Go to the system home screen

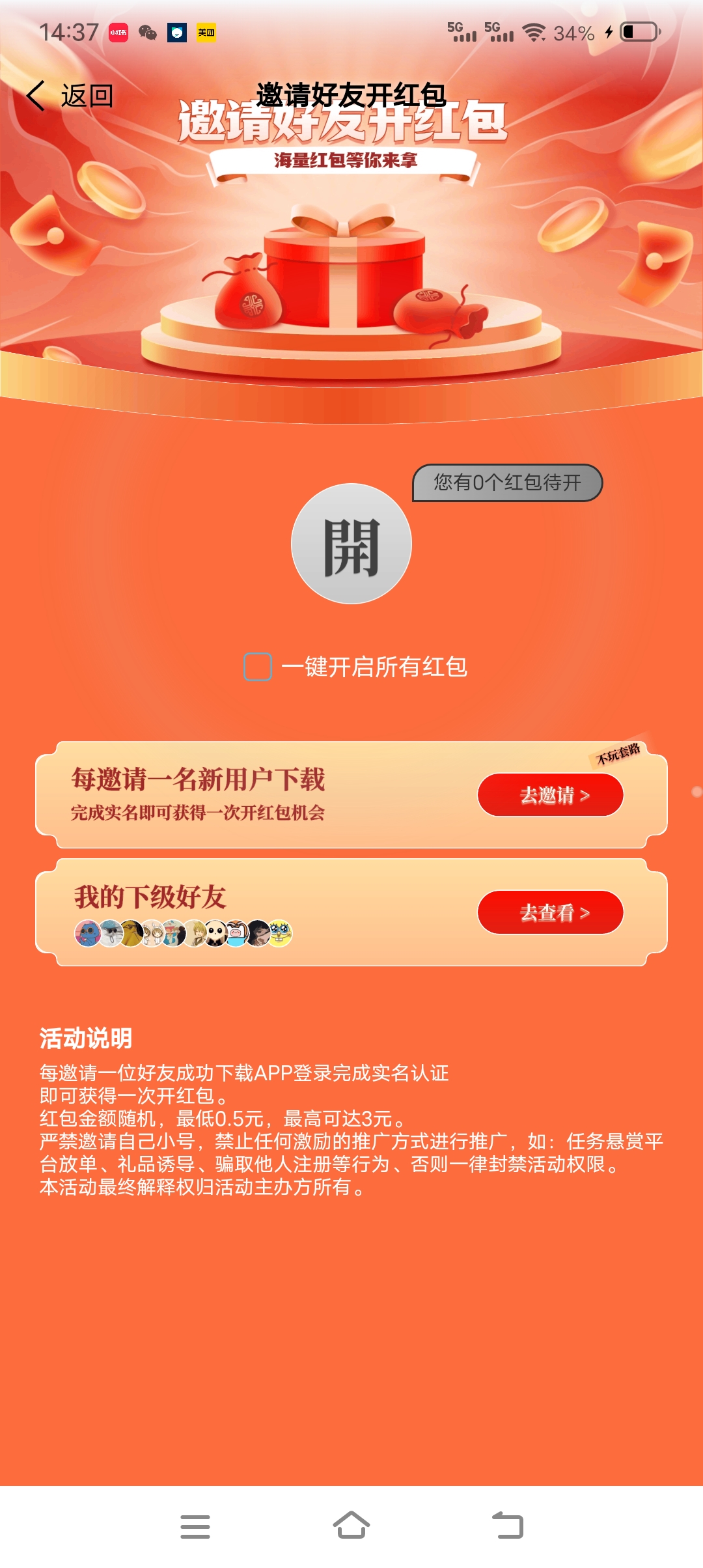click(351, 1525)
